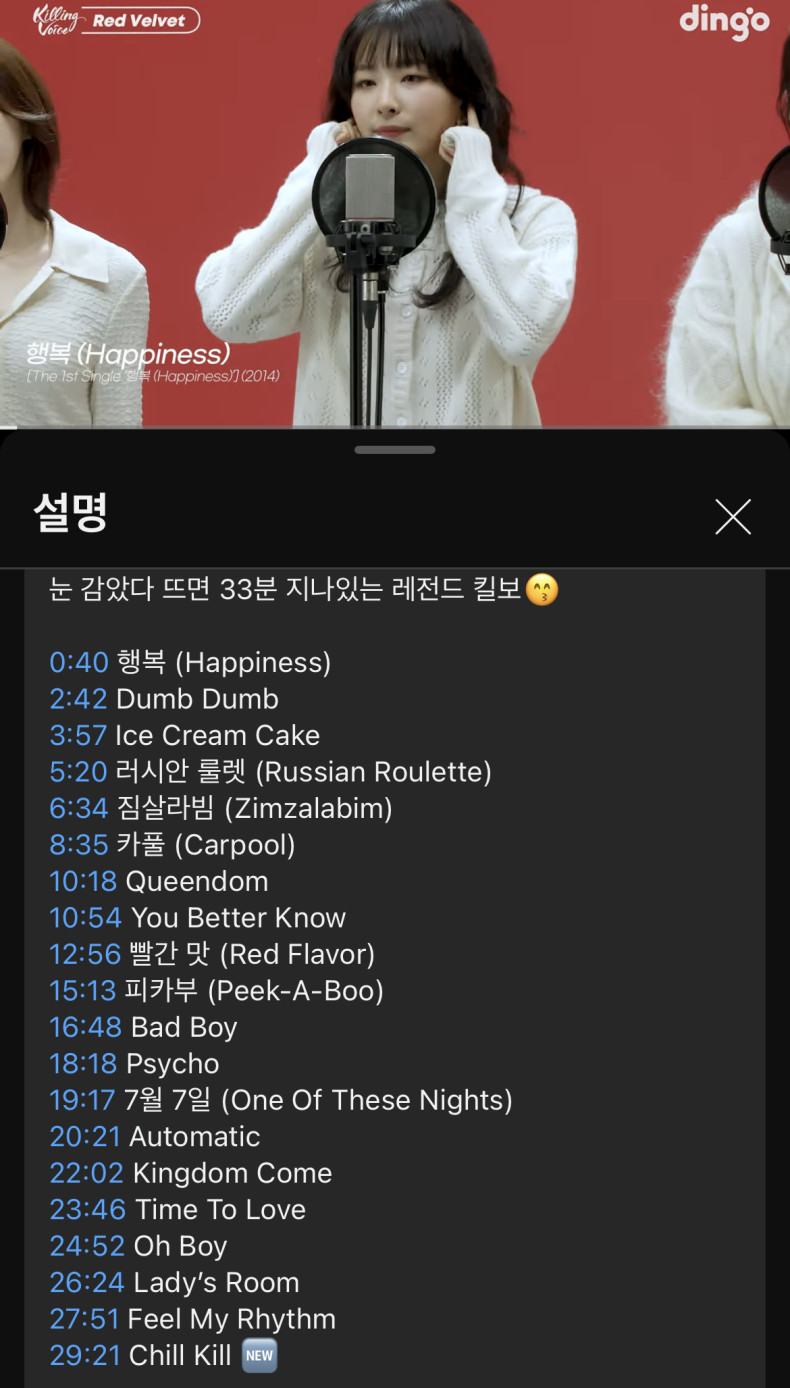Skip to 18:18 Psycho
The image size is (790, 1388).
pyautogui.click(x=84, y=1064)
